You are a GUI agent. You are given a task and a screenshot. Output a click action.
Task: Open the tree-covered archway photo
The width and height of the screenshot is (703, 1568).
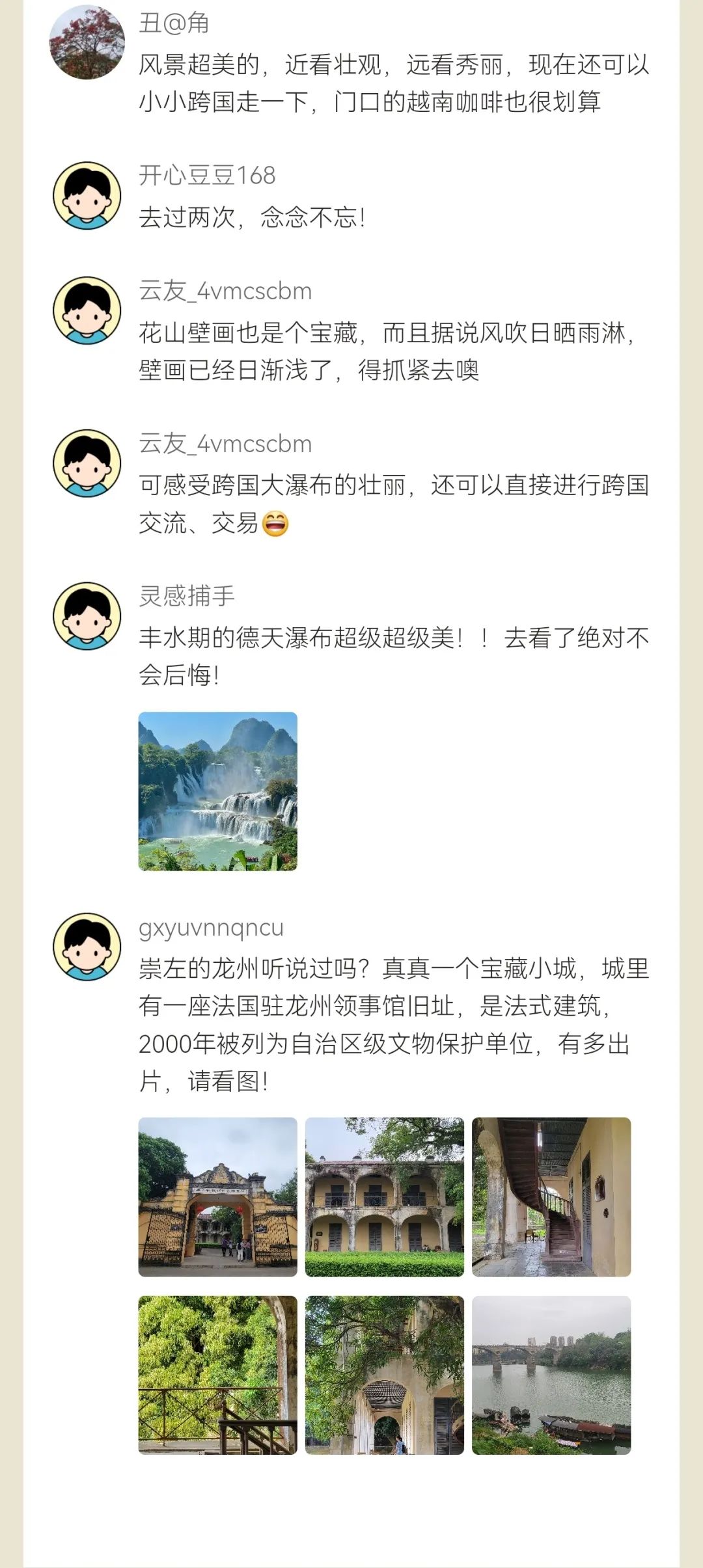[384, 1375]
